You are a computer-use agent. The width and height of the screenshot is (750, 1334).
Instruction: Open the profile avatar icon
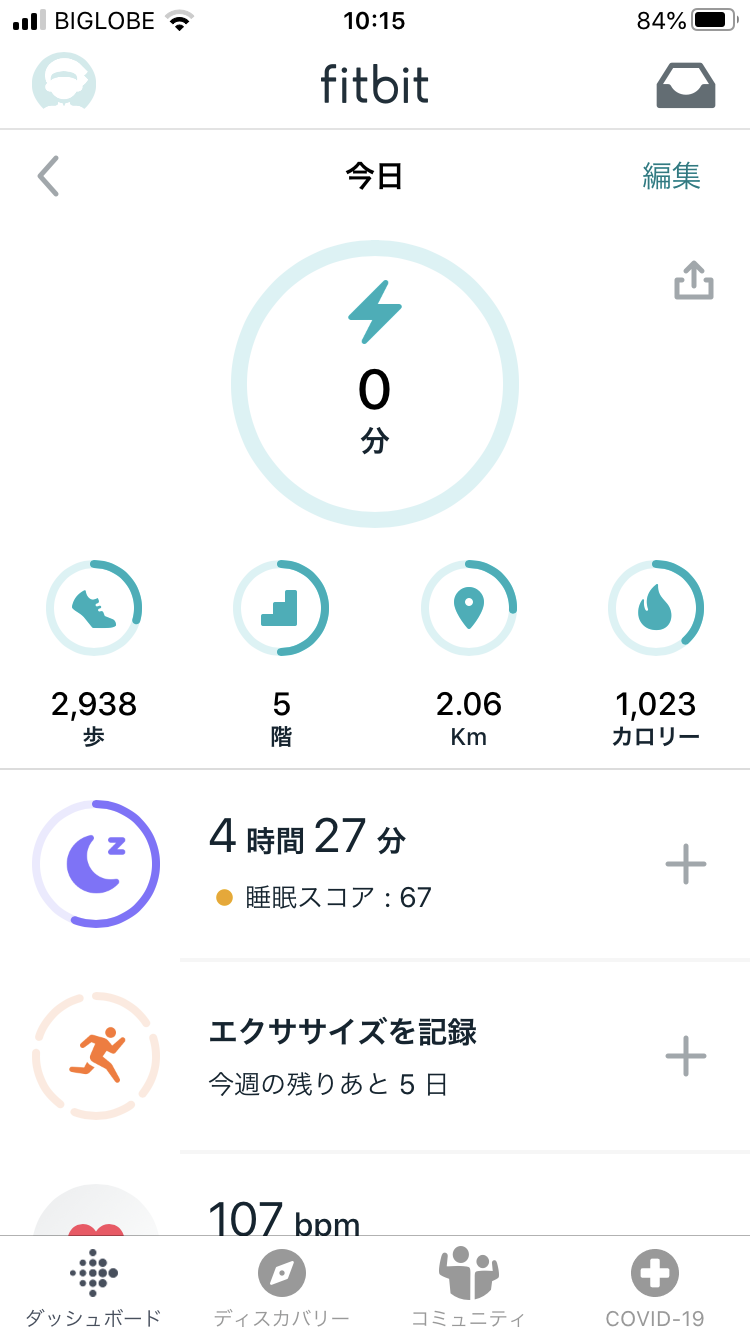click(x=64, y=83)
